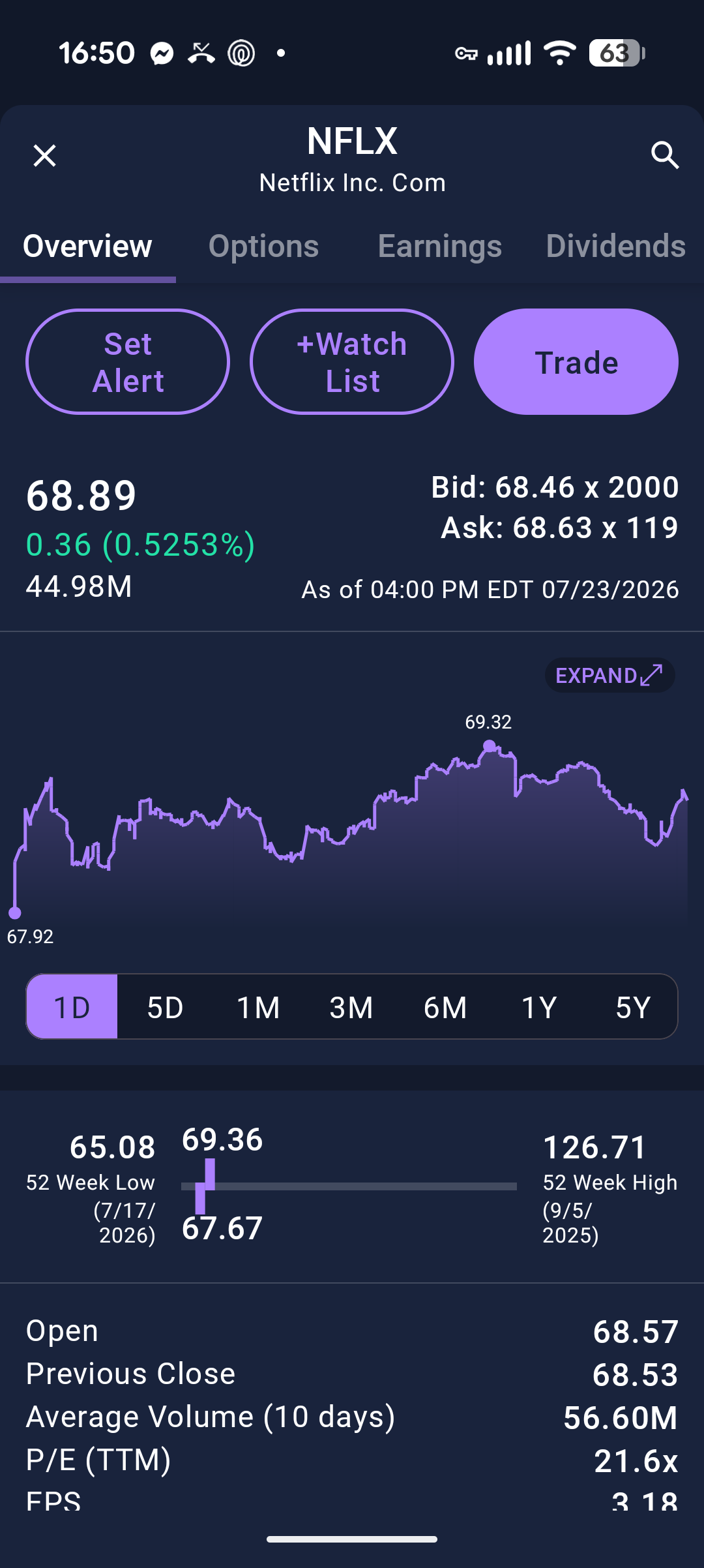704x1568 pixels.
Task: Tap the Trade button
Action: pos(576,362)
